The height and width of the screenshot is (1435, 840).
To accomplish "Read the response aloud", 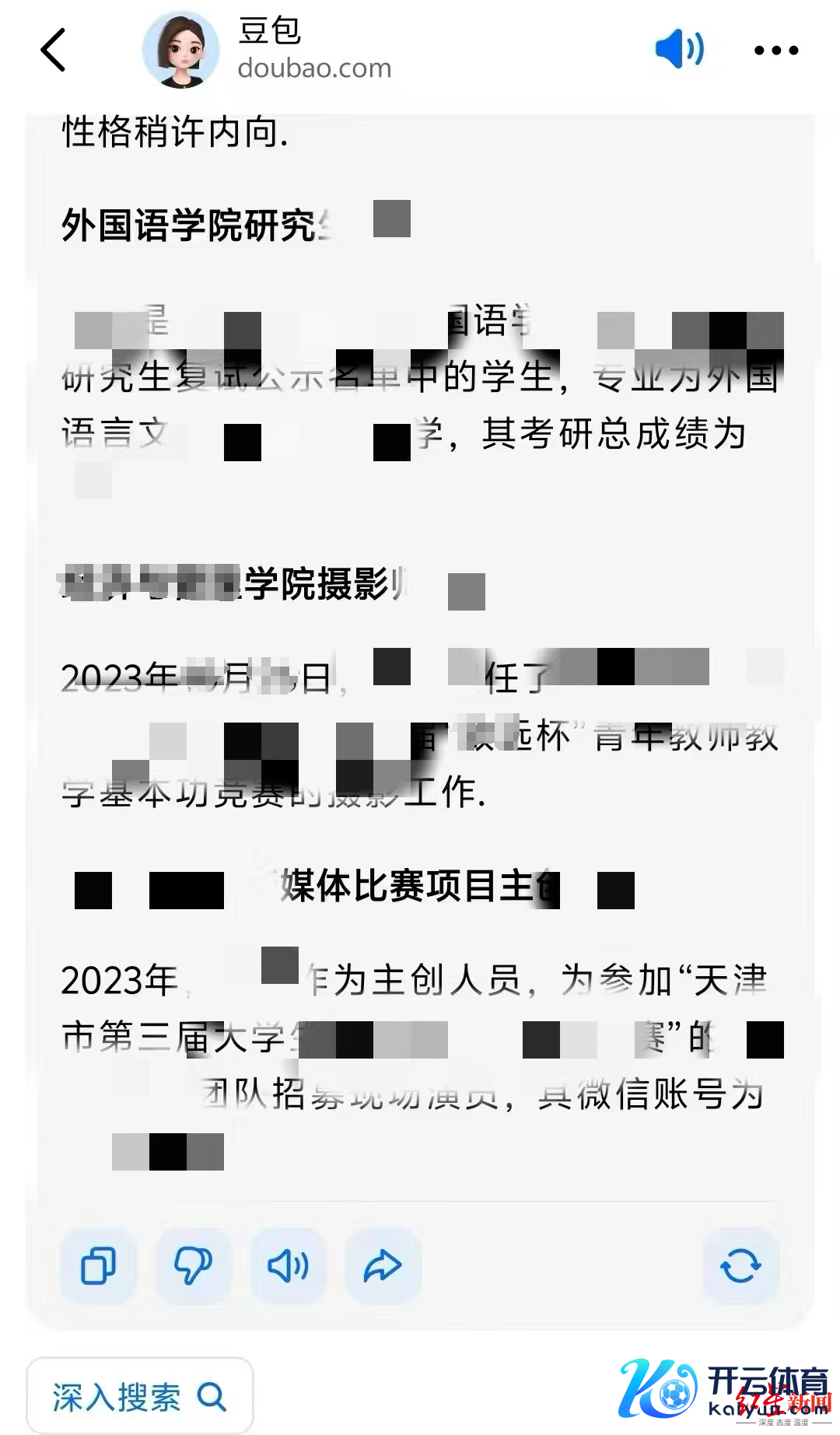I will point(288,1265).
